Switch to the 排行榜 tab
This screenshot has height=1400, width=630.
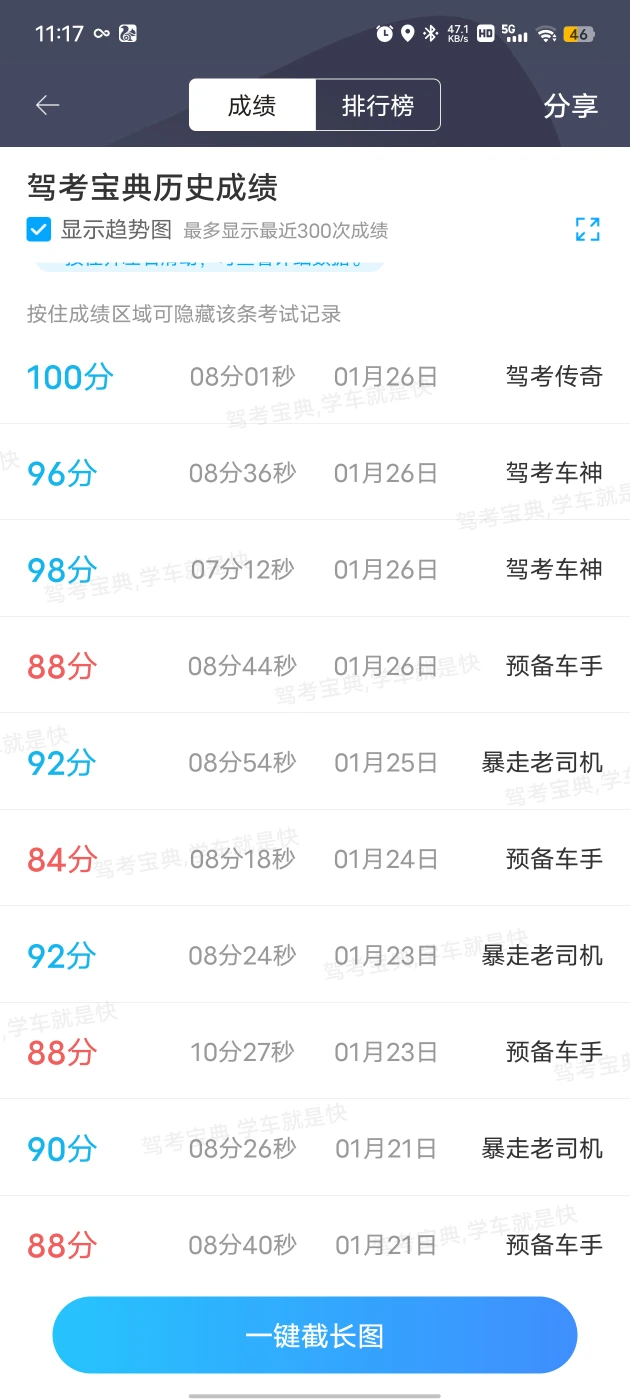[378, 106]
